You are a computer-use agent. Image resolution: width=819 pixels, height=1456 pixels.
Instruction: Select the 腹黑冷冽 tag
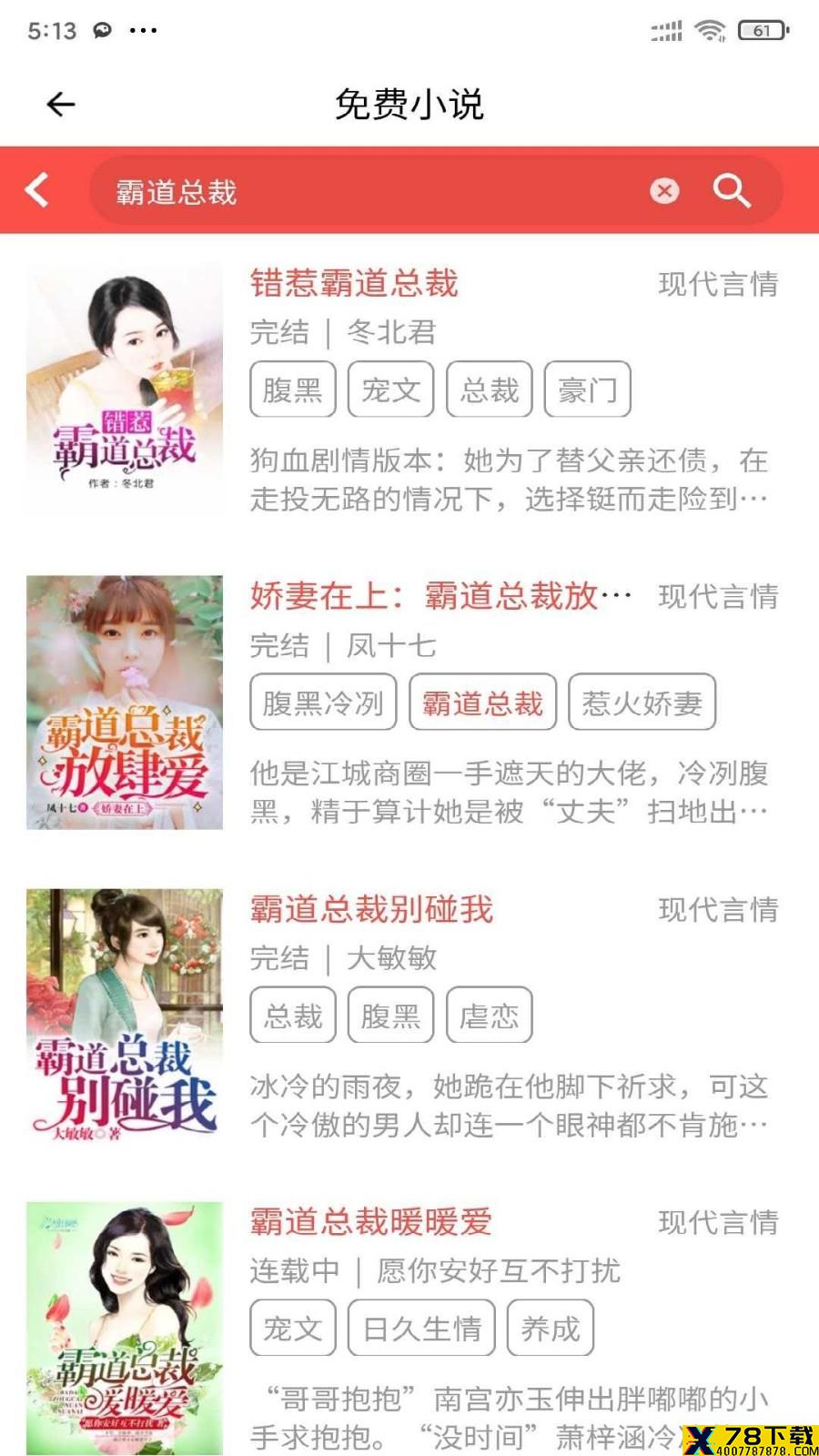pos(323,703)
